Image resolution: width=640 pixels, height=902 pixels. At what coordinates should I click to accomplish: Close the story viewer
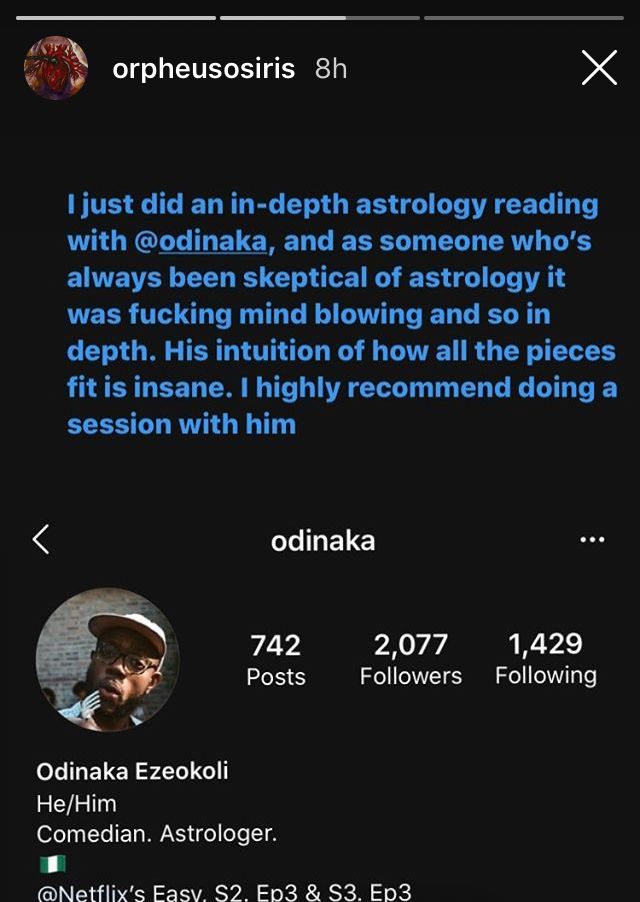[x=599, y=68]
